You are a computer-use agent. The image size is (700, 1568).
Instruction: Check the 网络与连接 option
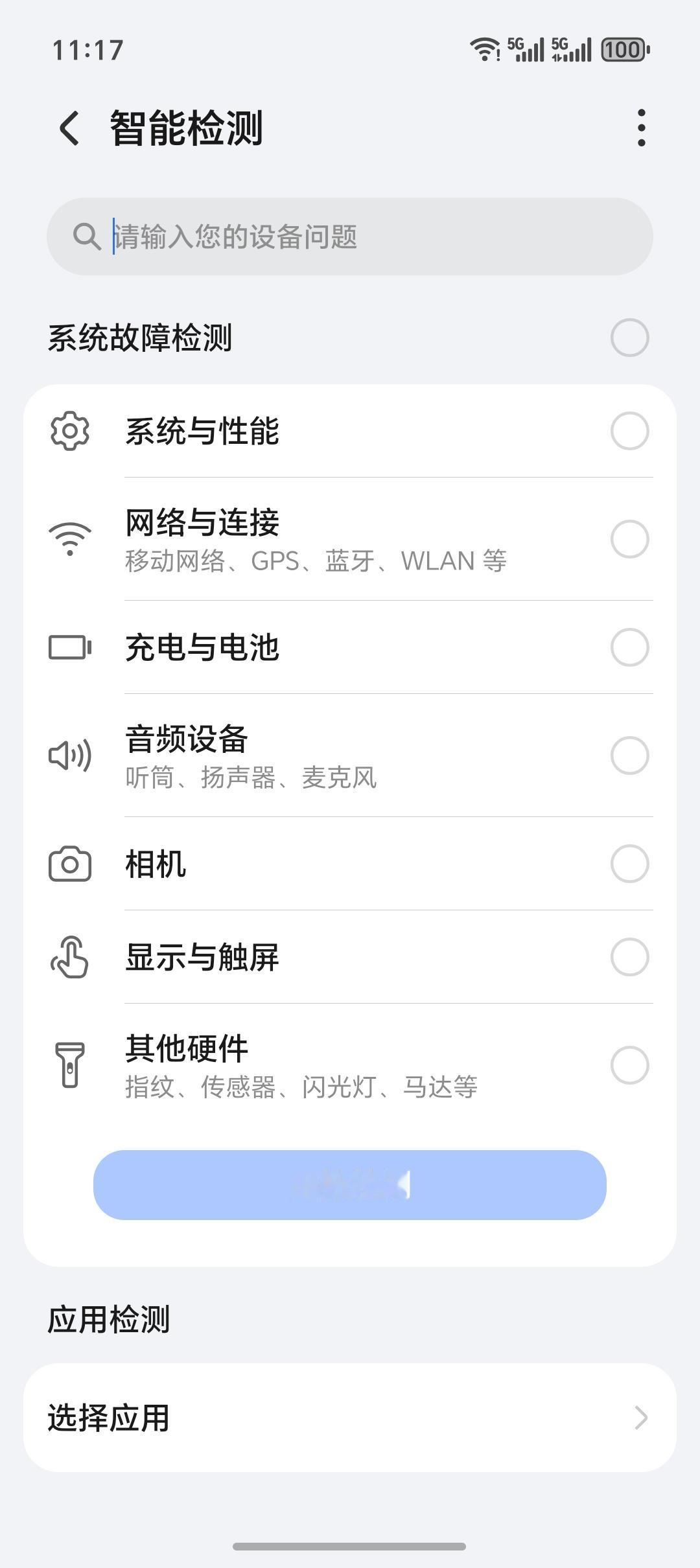click(629, 539)
